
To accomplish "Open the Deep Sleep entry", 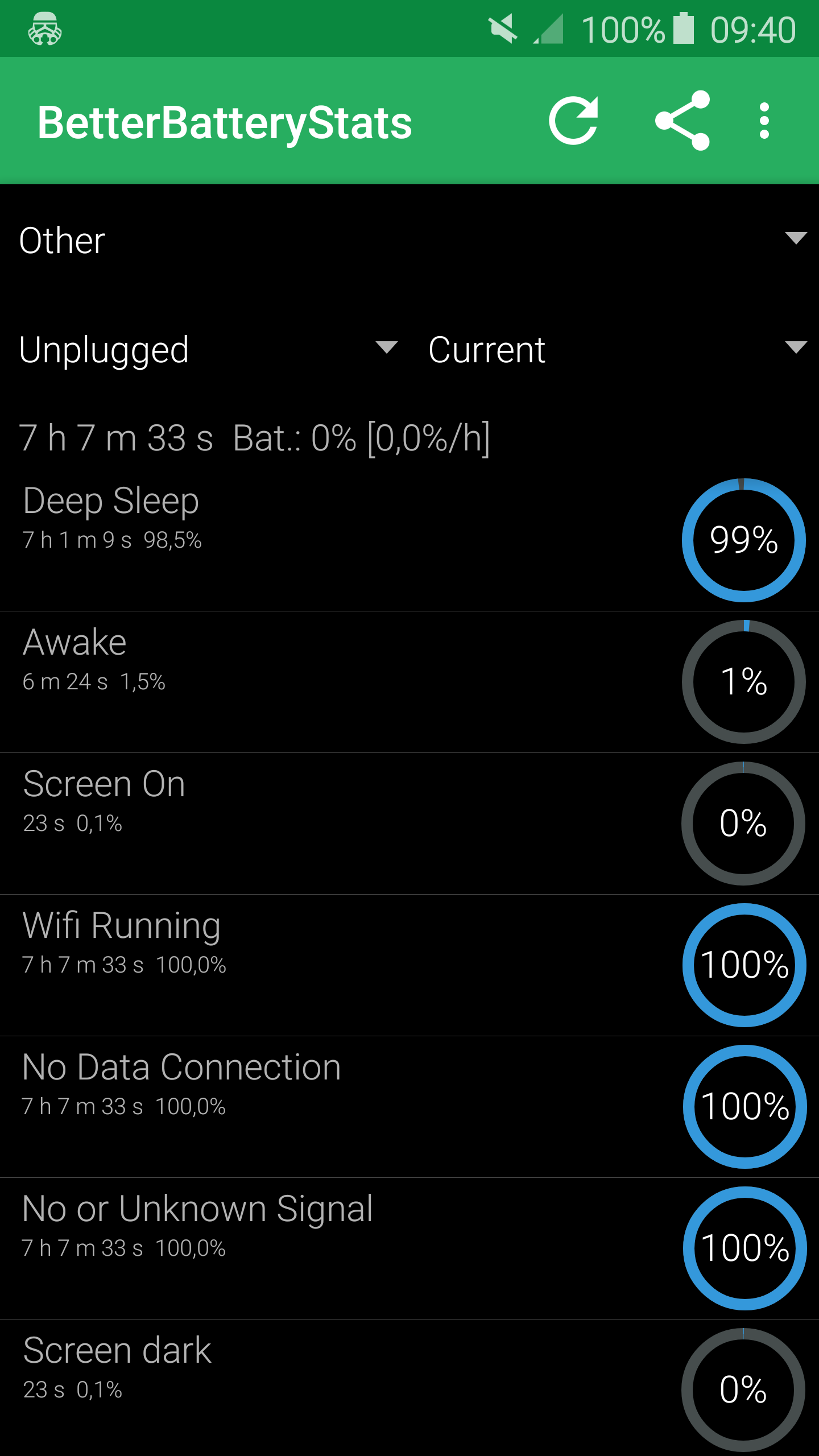I will point(409,540).
